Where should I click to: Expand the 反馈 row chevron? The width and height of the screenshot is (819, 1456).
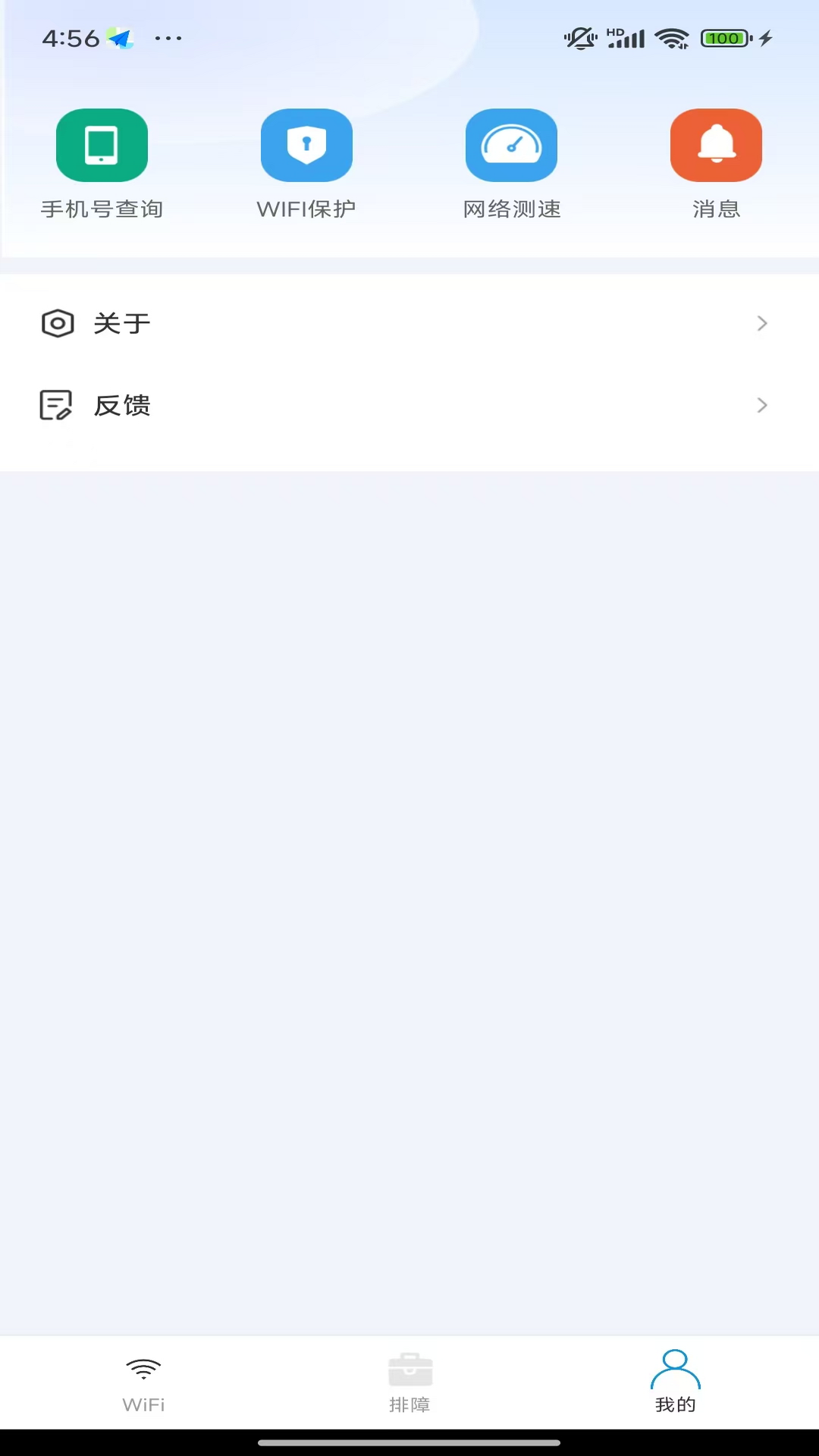[761, 406]
